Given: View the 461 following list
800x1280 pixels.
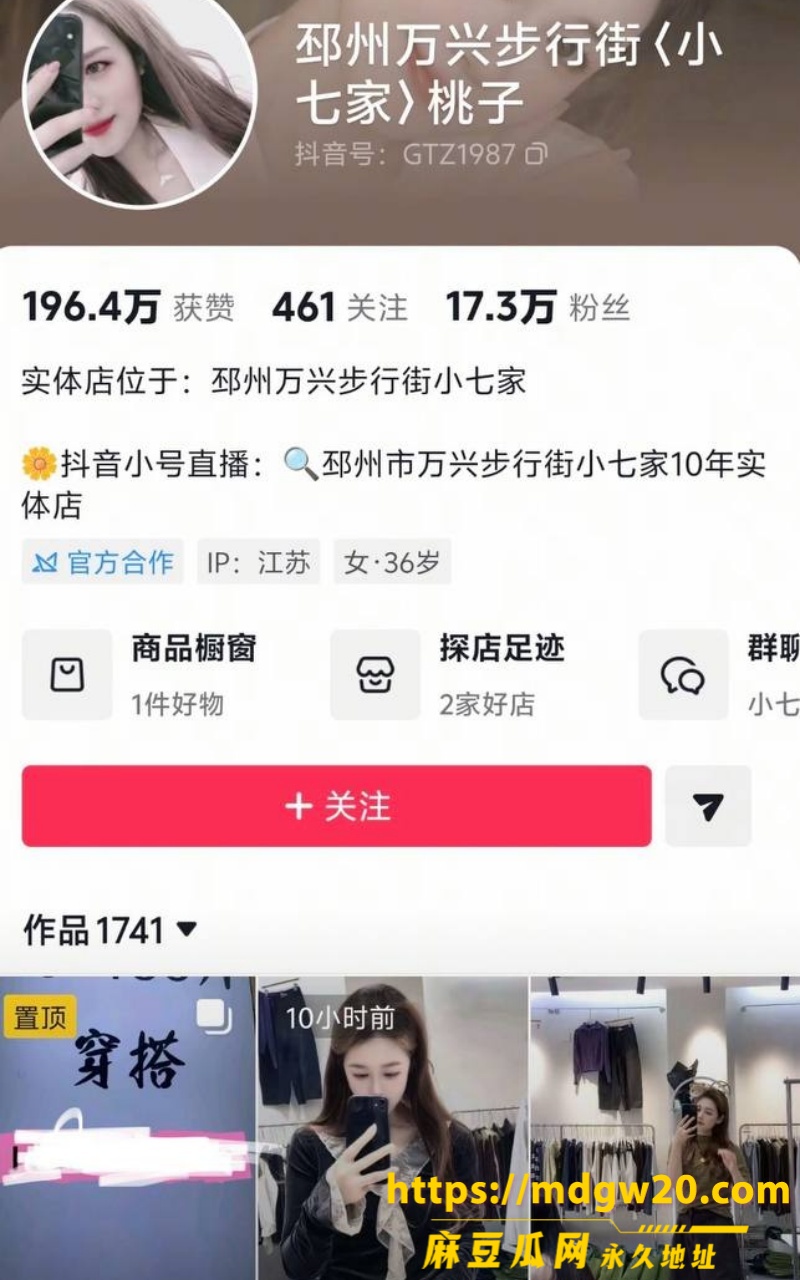Looking at the screenshot, I should click(x=340, y=308).
